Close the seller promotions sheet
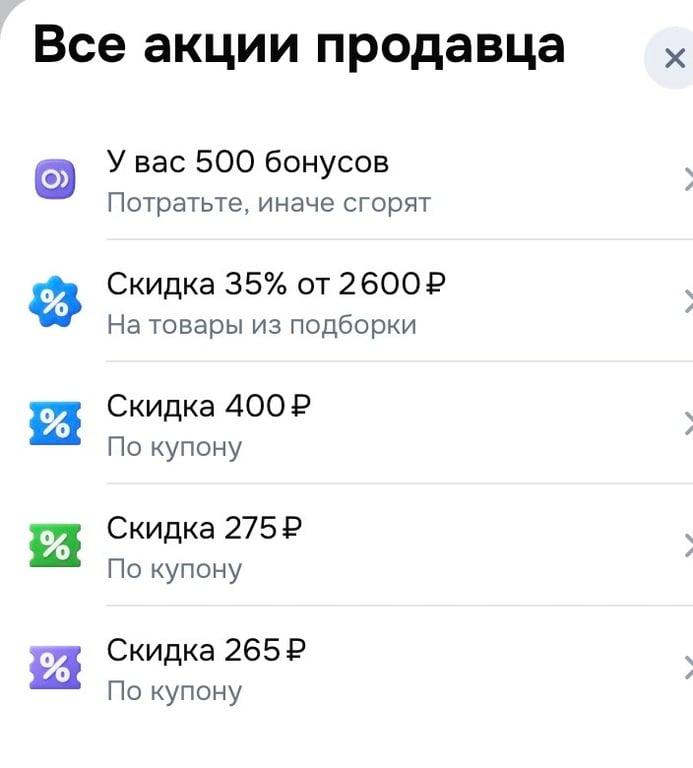693x768 pixels. point(673,58)
